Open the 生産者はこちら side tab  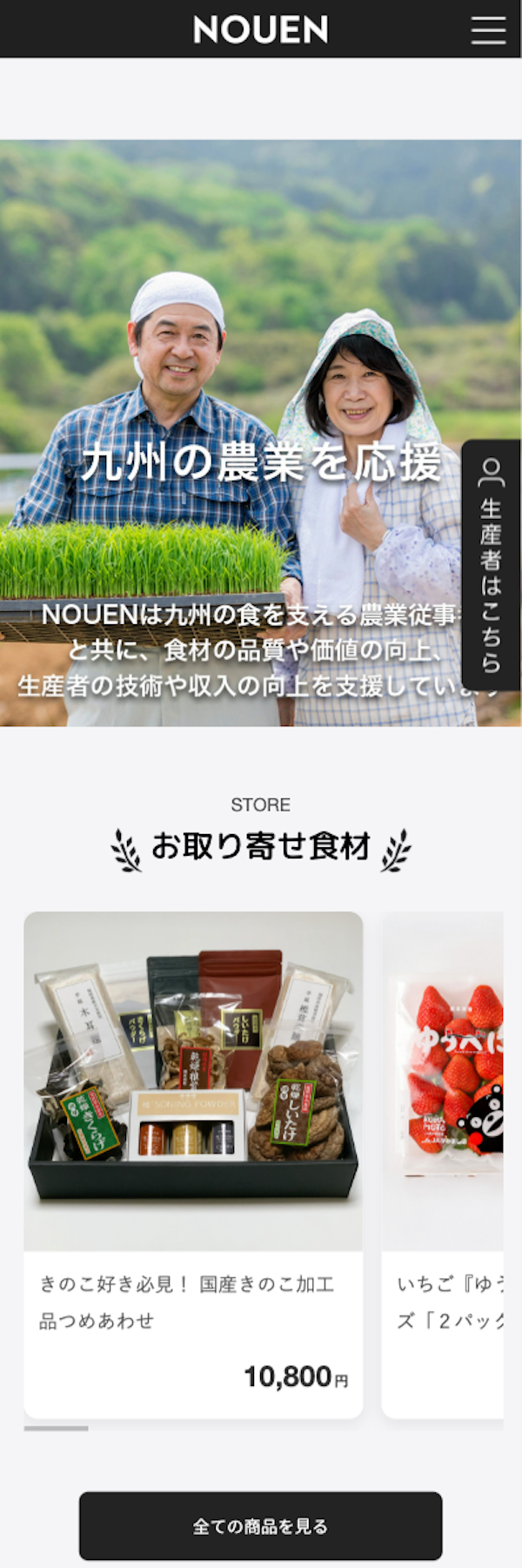(491, 565)
